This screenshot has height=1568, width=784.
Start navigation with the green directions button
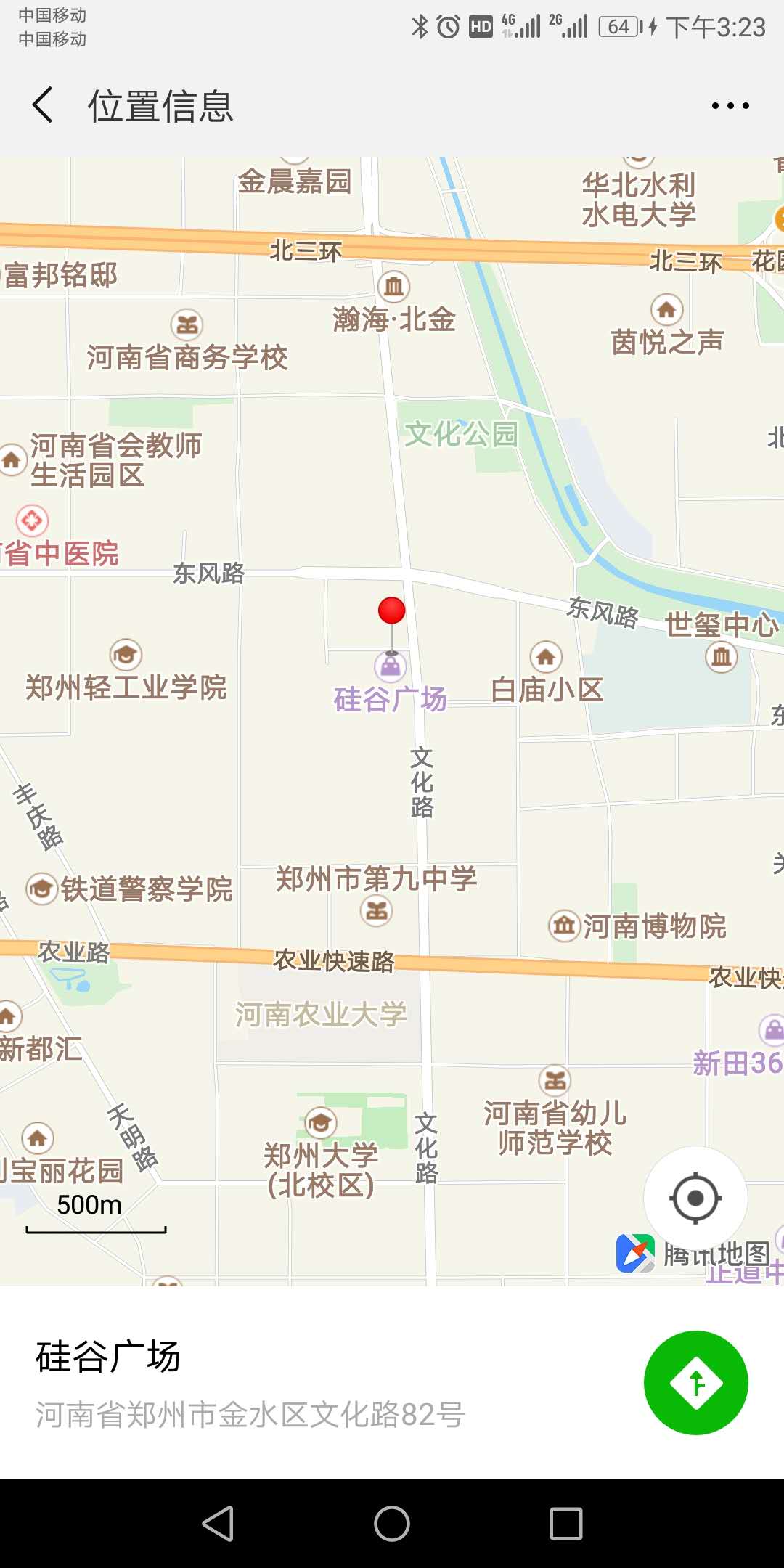pyautogui.click(x=695, y=1383)
